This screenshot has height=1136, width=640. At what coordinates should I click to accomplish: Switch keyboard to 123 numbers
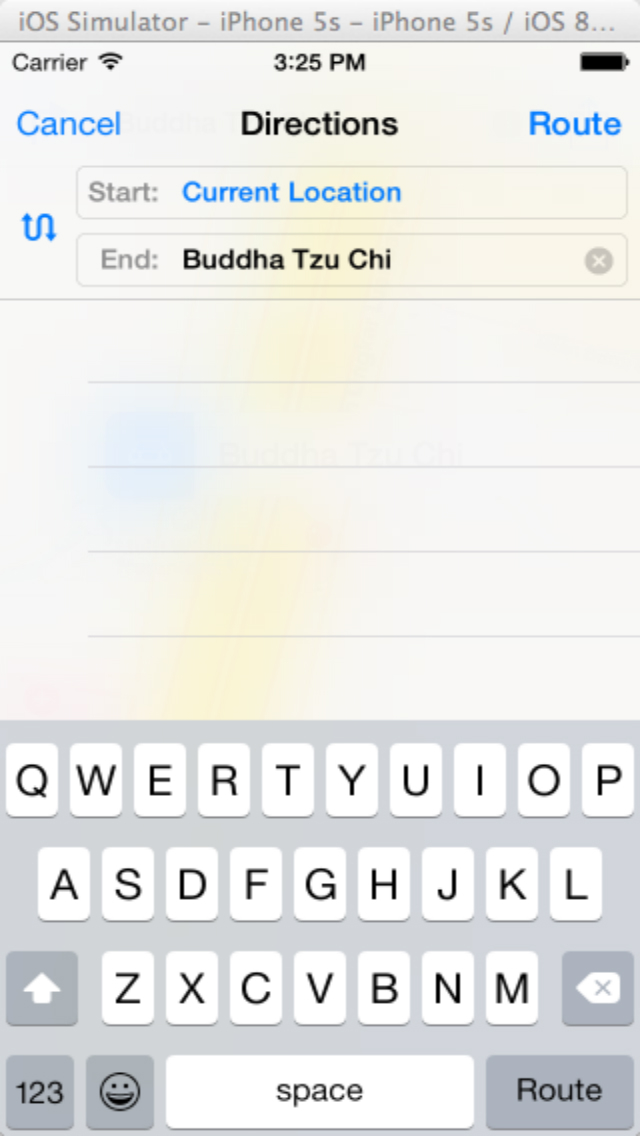(40, 1090)
